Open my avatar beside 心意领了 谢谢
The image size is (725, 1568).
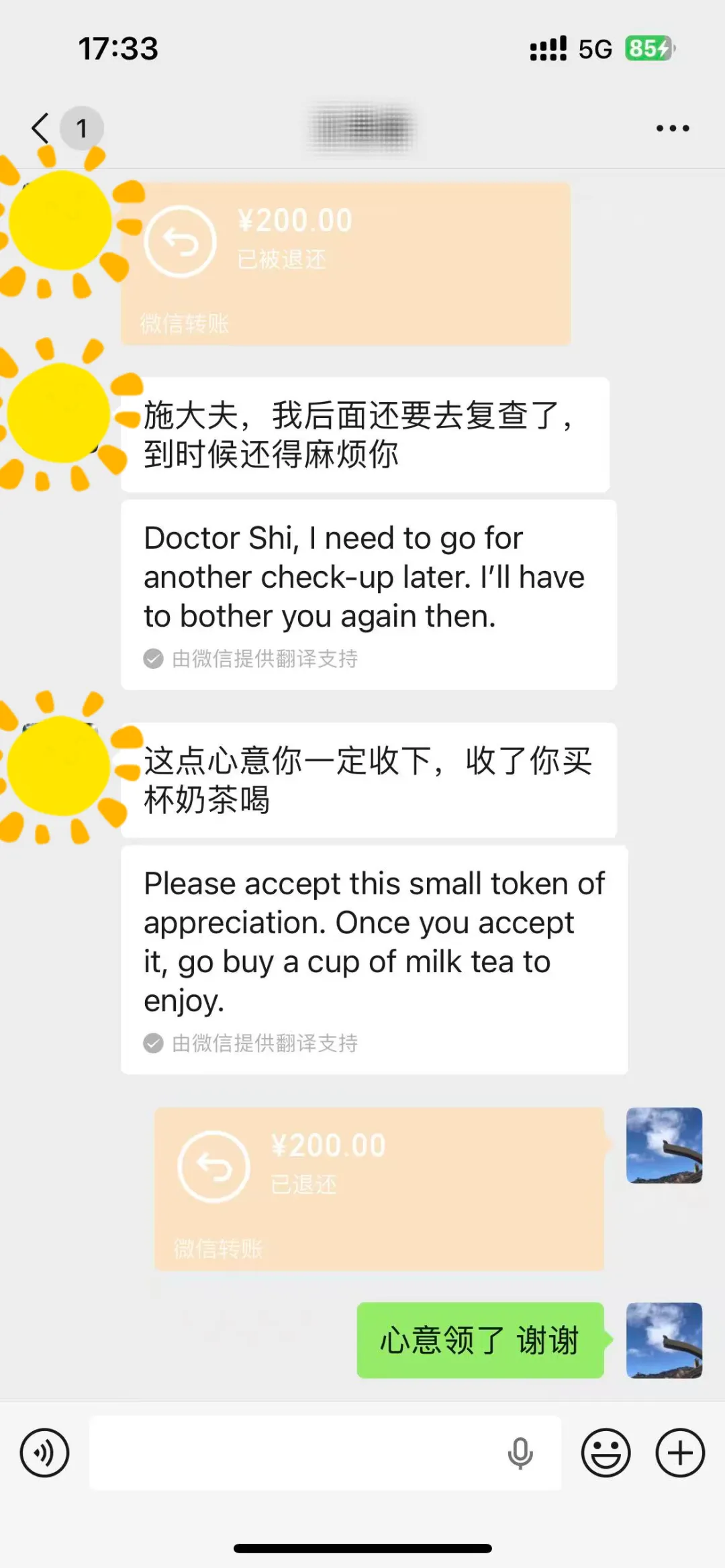click(x=664, y=1340)
